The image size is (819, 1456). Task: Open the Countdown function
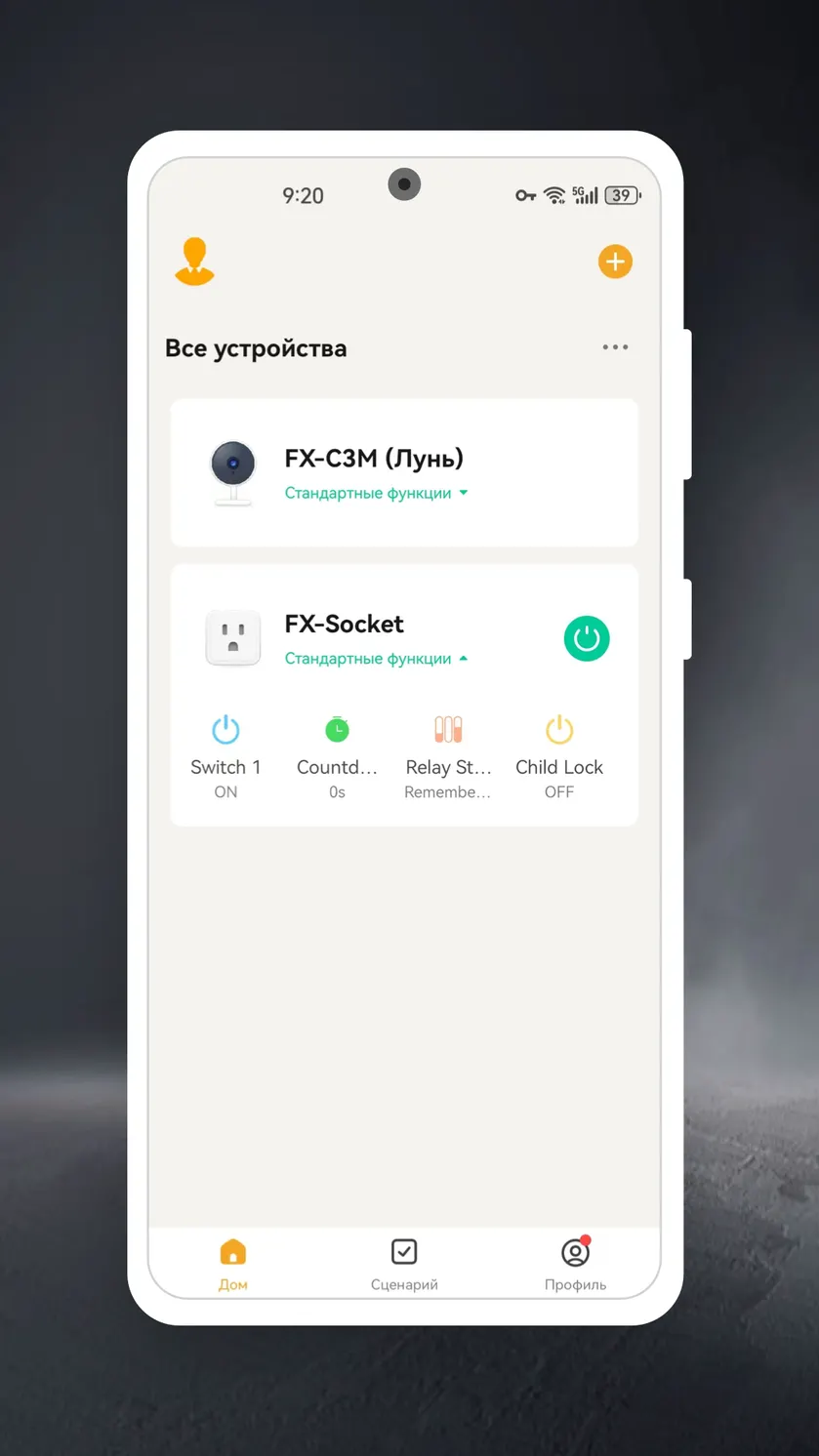coord(337,756)
